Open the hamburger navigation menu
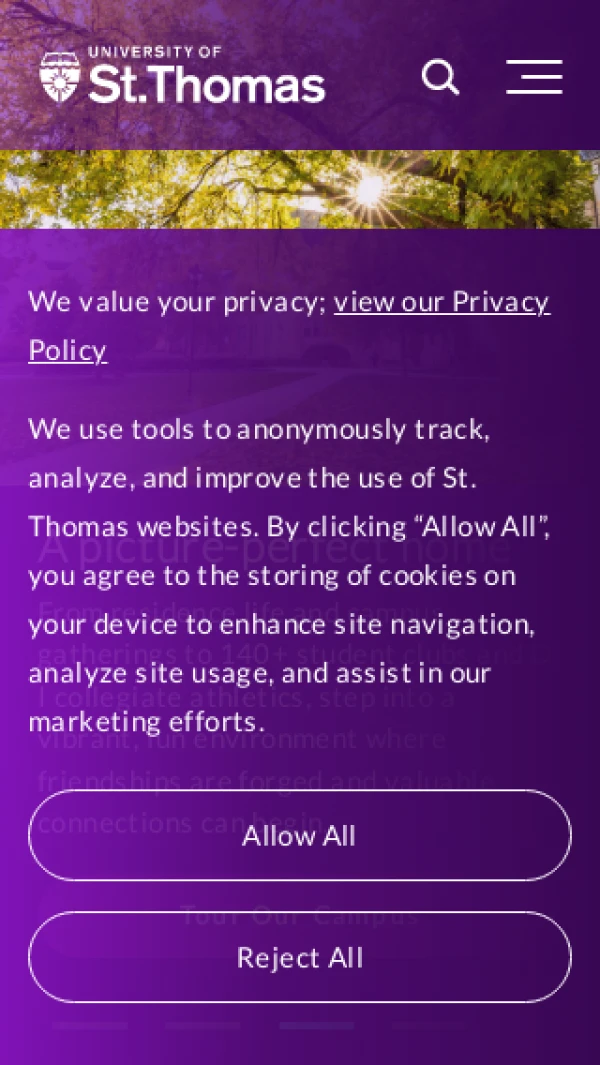The image size is (600, 1065). pyautogui.click(x=534, y=77)
